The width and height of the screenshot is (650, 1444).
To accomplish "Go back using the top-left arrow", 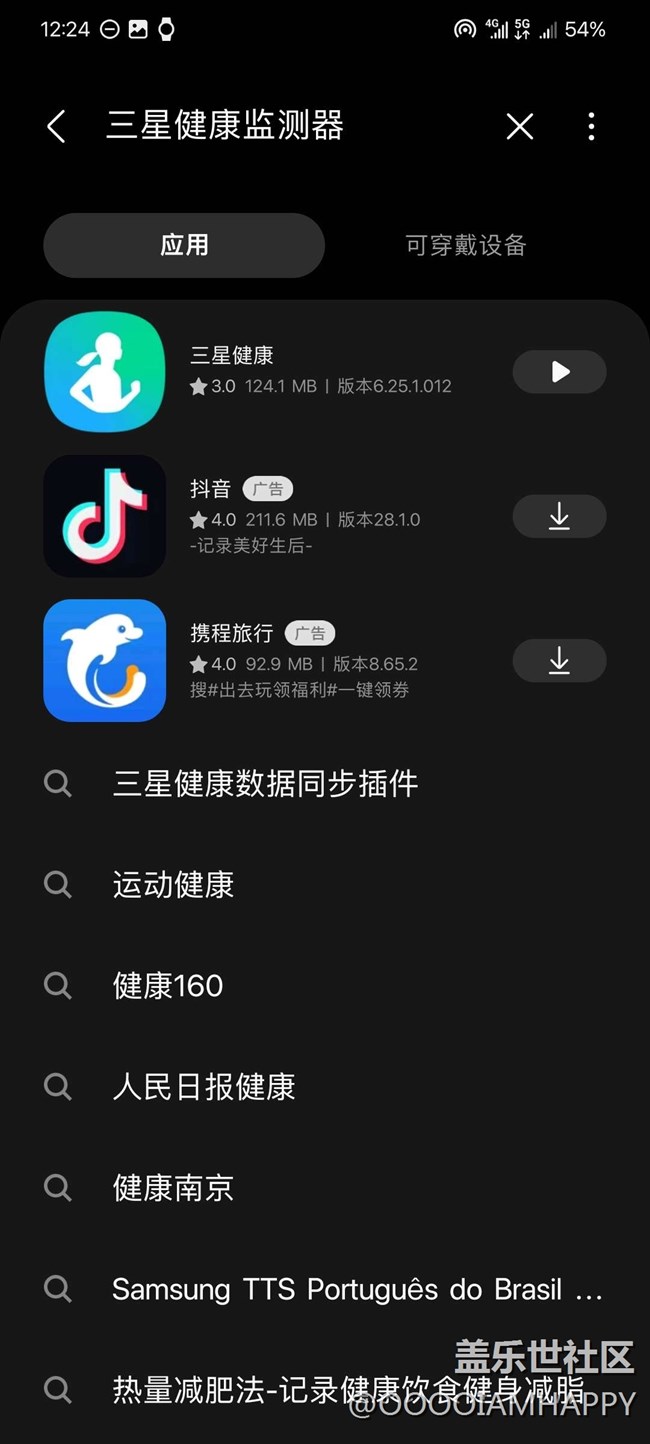I will click(x=56, y=126).
